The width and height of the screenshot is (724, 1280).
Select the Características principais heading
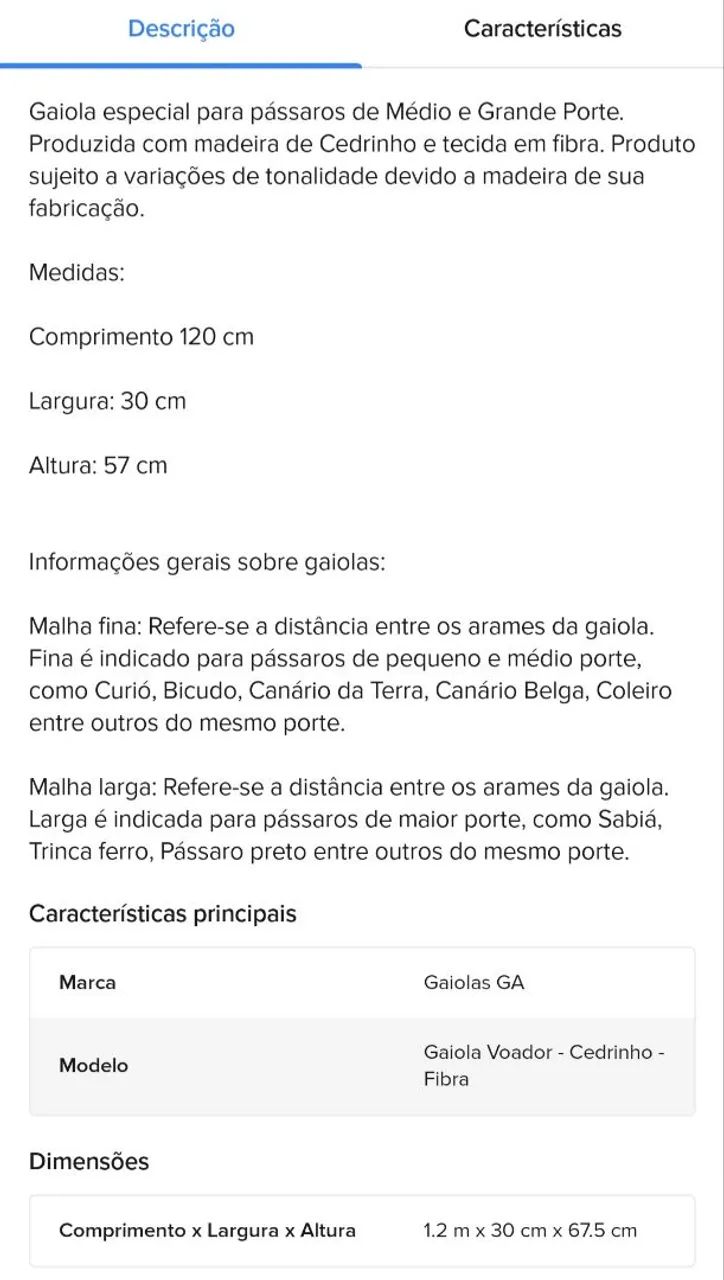164,912
